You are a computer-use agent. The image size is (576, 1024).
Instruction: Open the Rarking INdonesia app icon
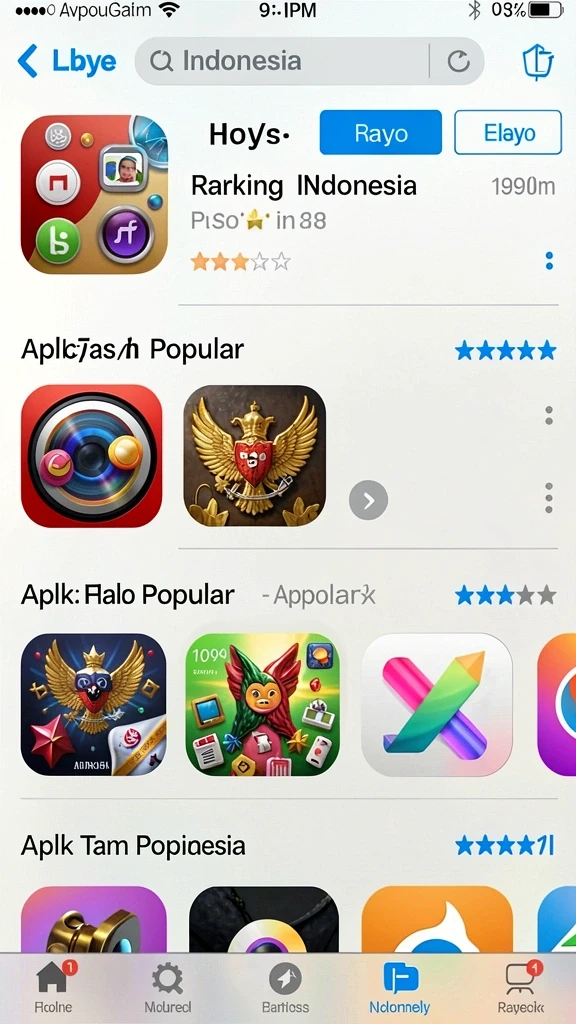tap(94, 194)
